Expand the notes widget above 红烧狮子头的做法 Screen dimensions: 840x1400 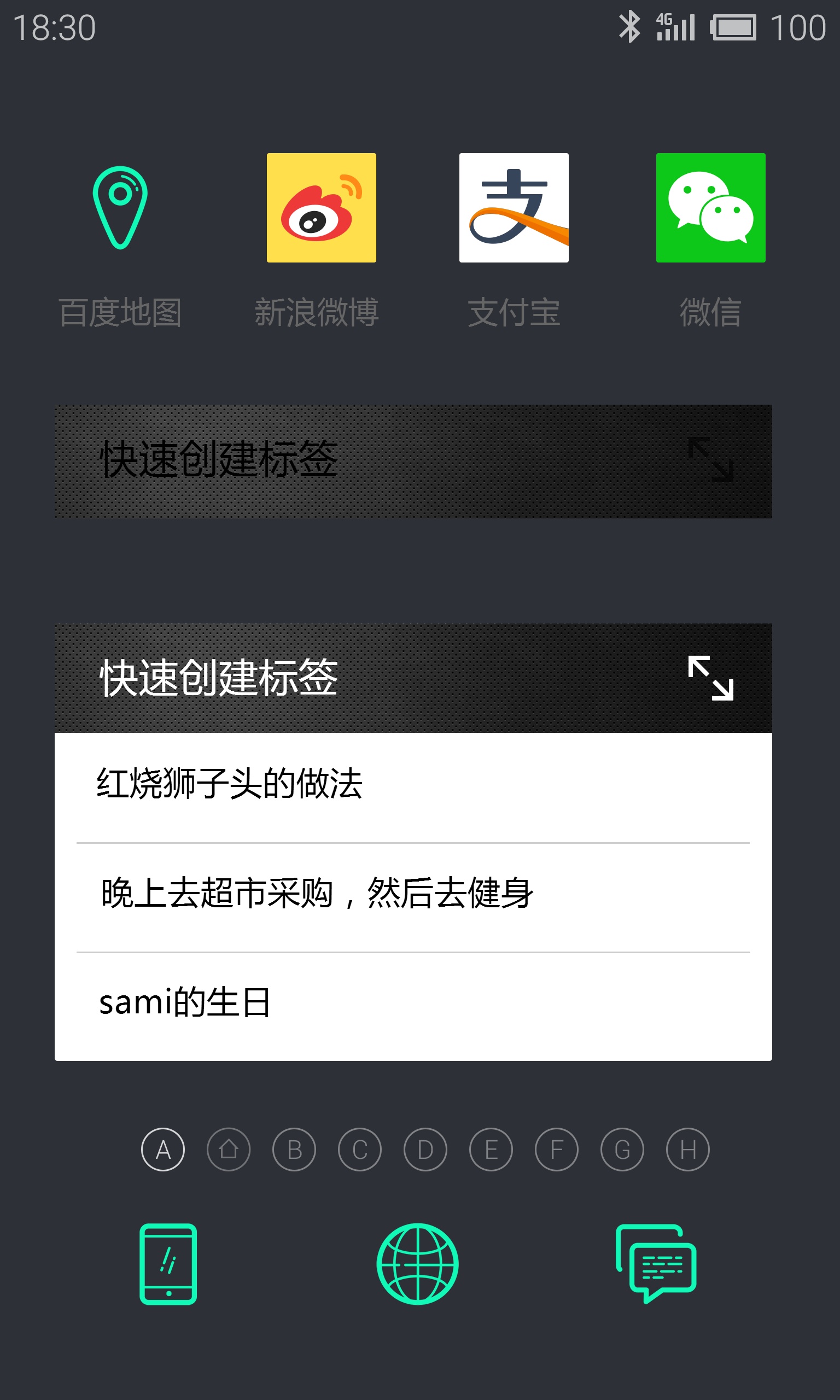(x=710, y=678)
